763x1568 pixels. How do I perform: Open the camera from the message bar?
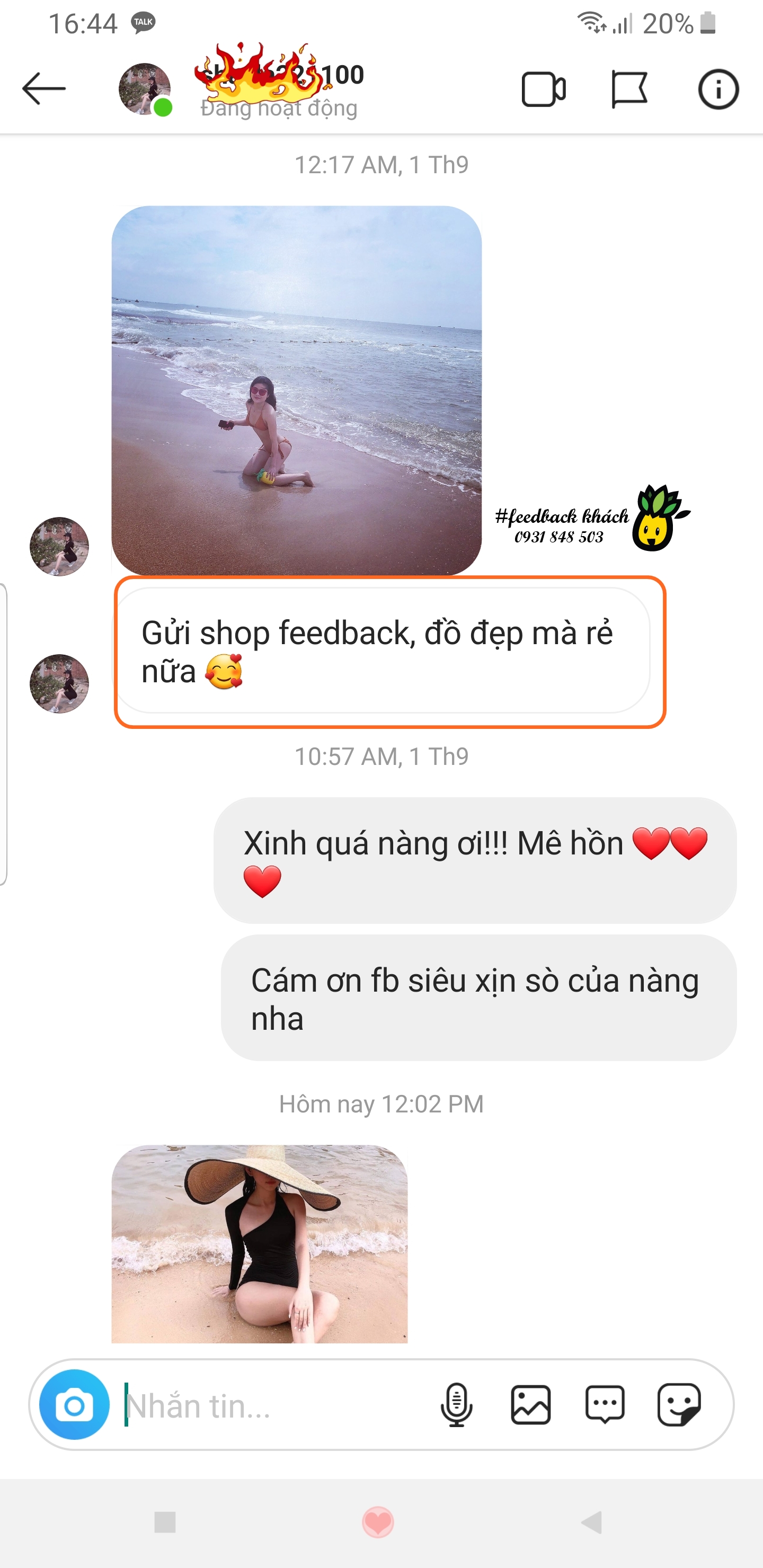(x=74, y=1405)
